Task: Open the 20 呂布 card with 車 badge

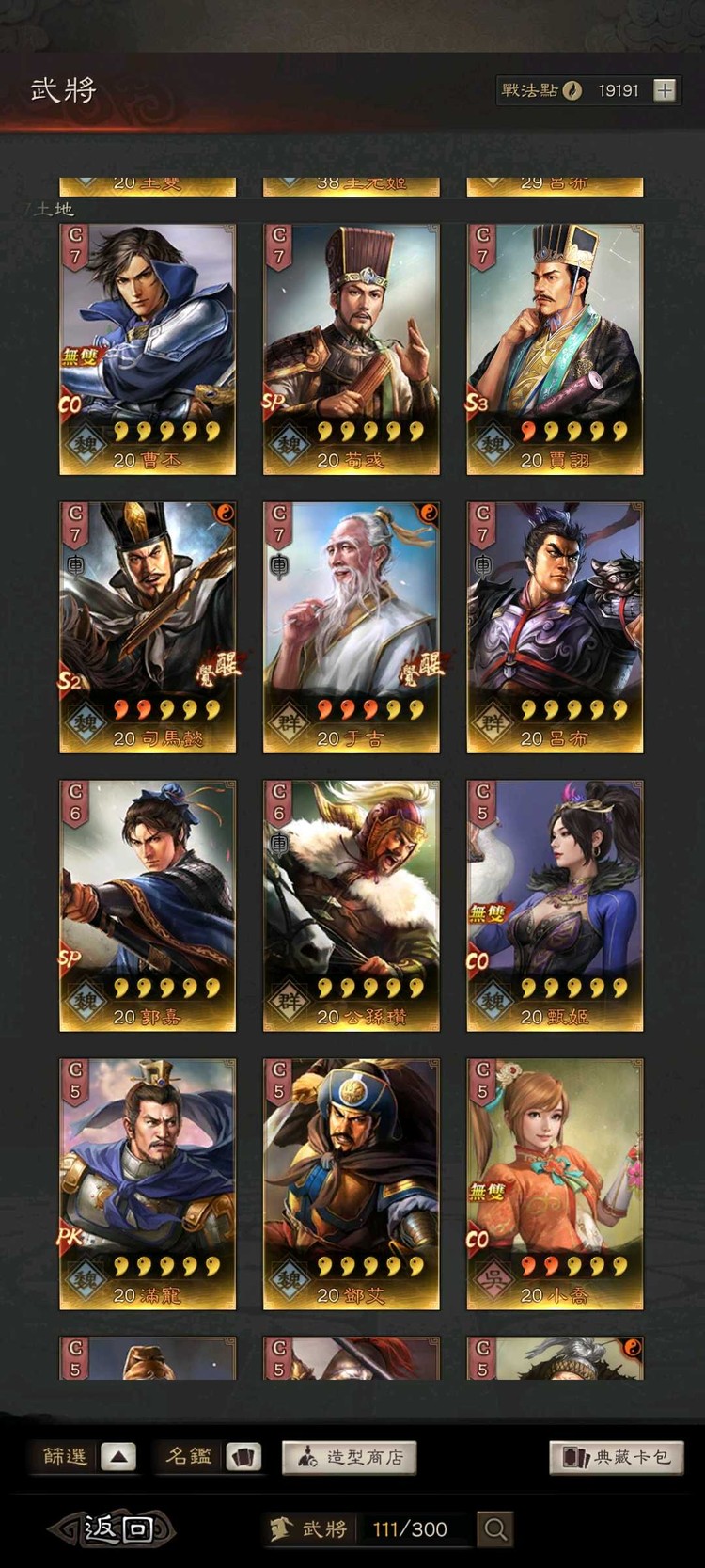Action: [555, 627]
